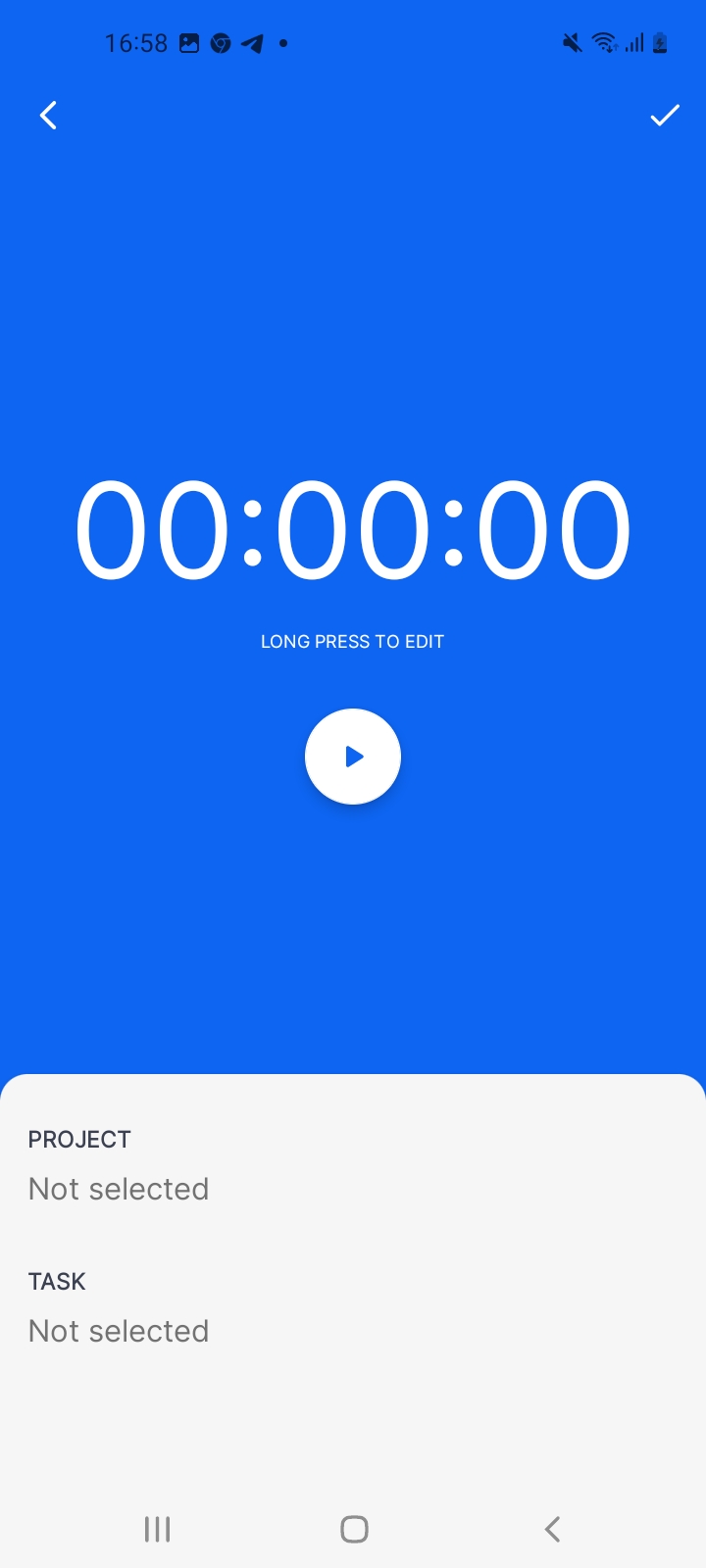The width and height of the screenshot is (706, 1568).
Task: Select a project in the Project field
Action: pyautogui.click(x=119, y=1189)
